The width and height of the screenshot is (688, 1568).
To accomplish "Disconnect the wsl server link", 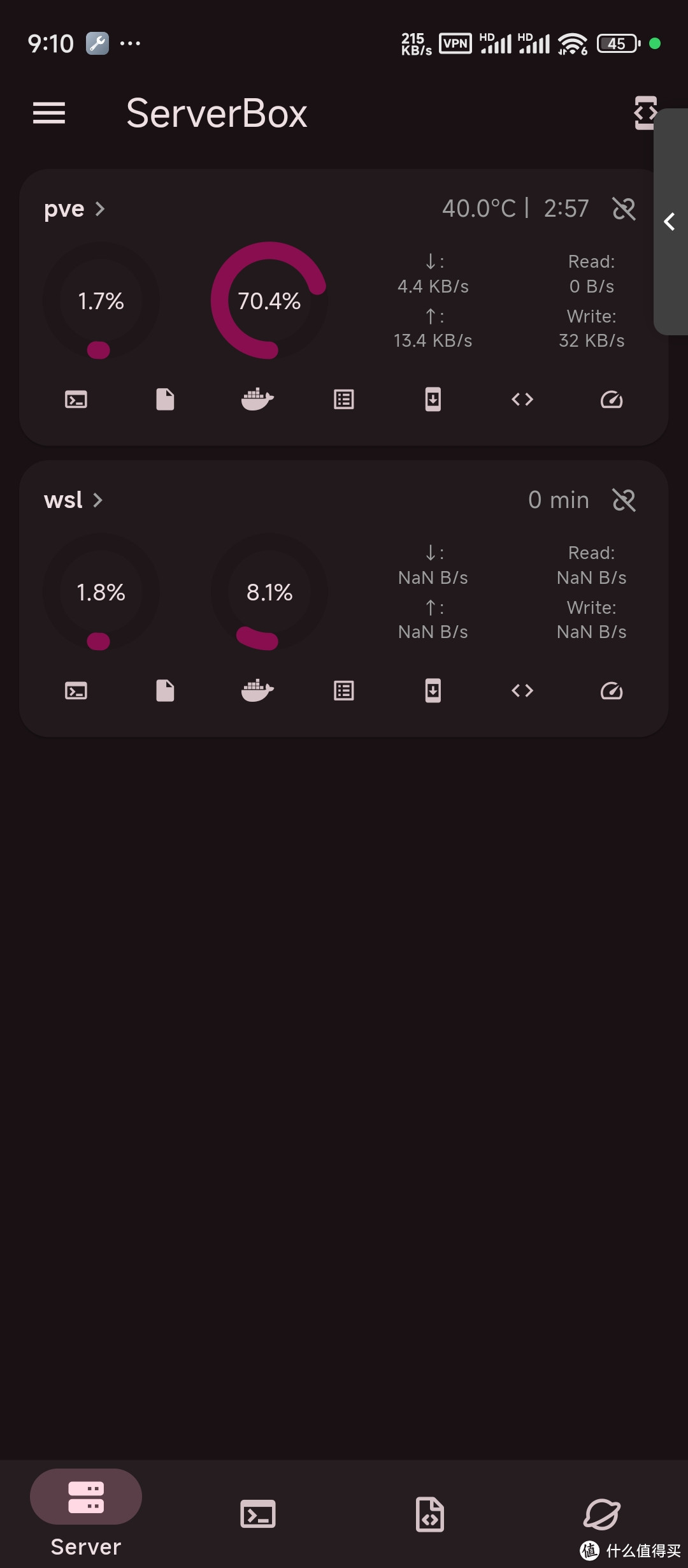I will (624, 500).
